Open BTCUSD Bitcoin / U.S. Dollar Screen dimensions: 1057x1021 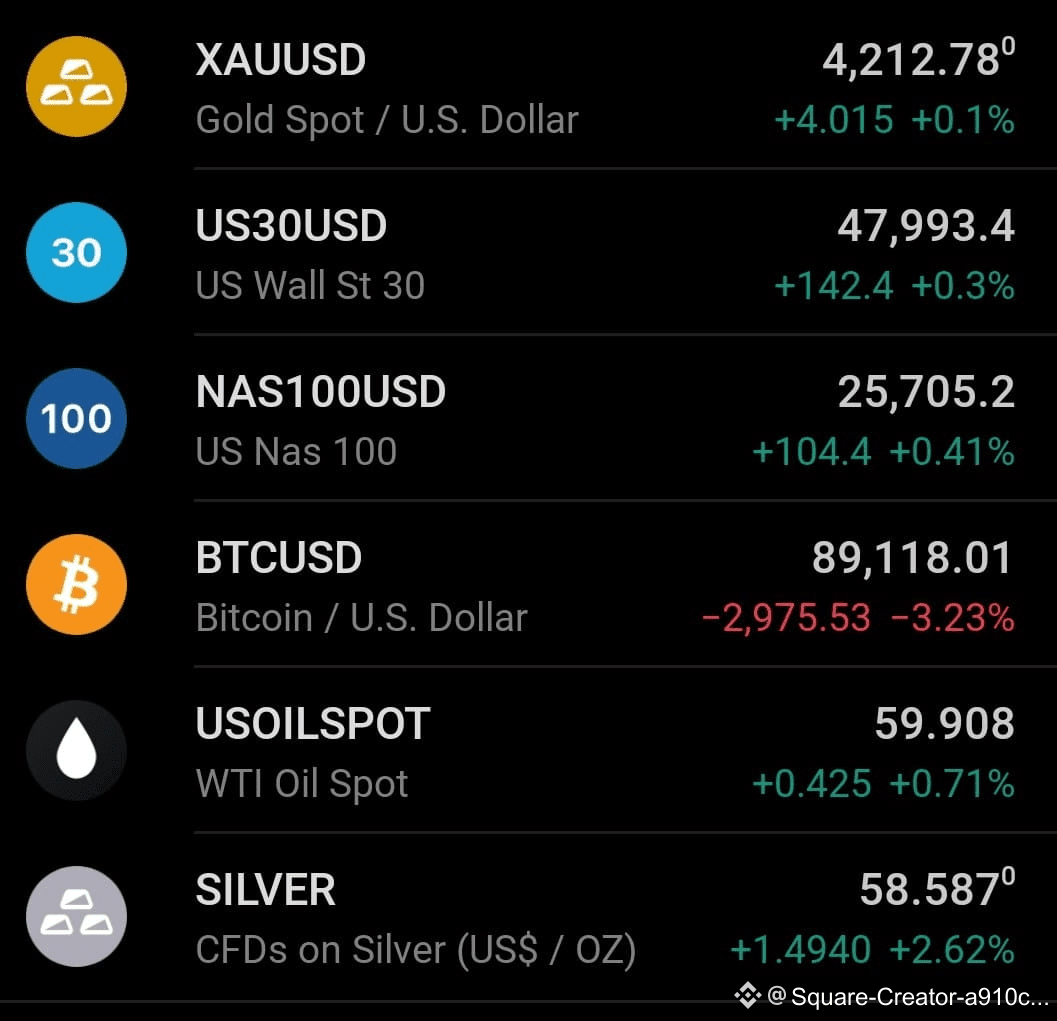tap(528, 586)
